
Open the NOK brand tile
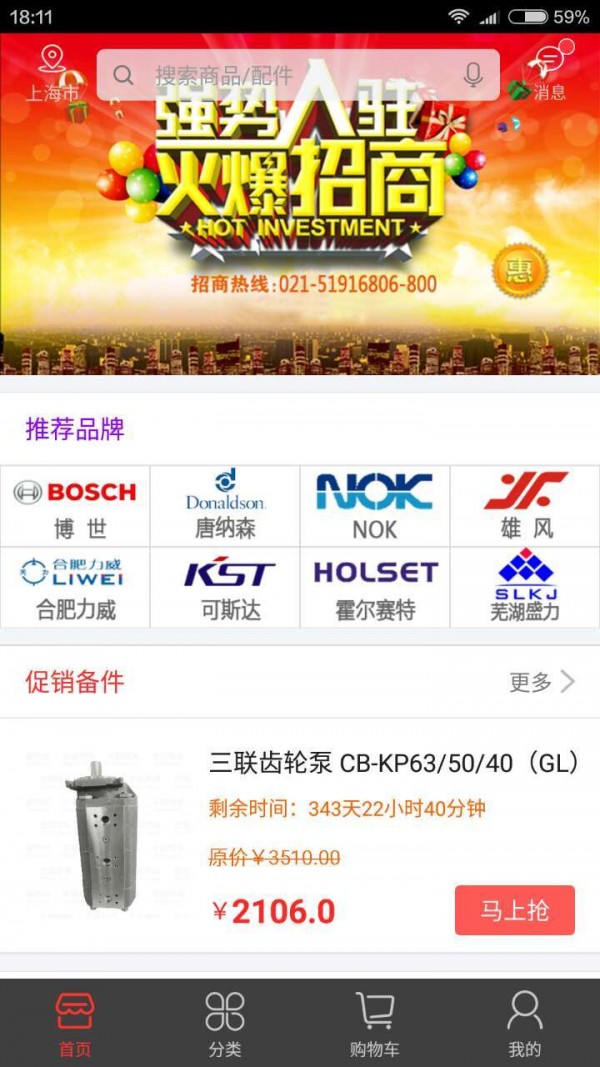[375, 506]
